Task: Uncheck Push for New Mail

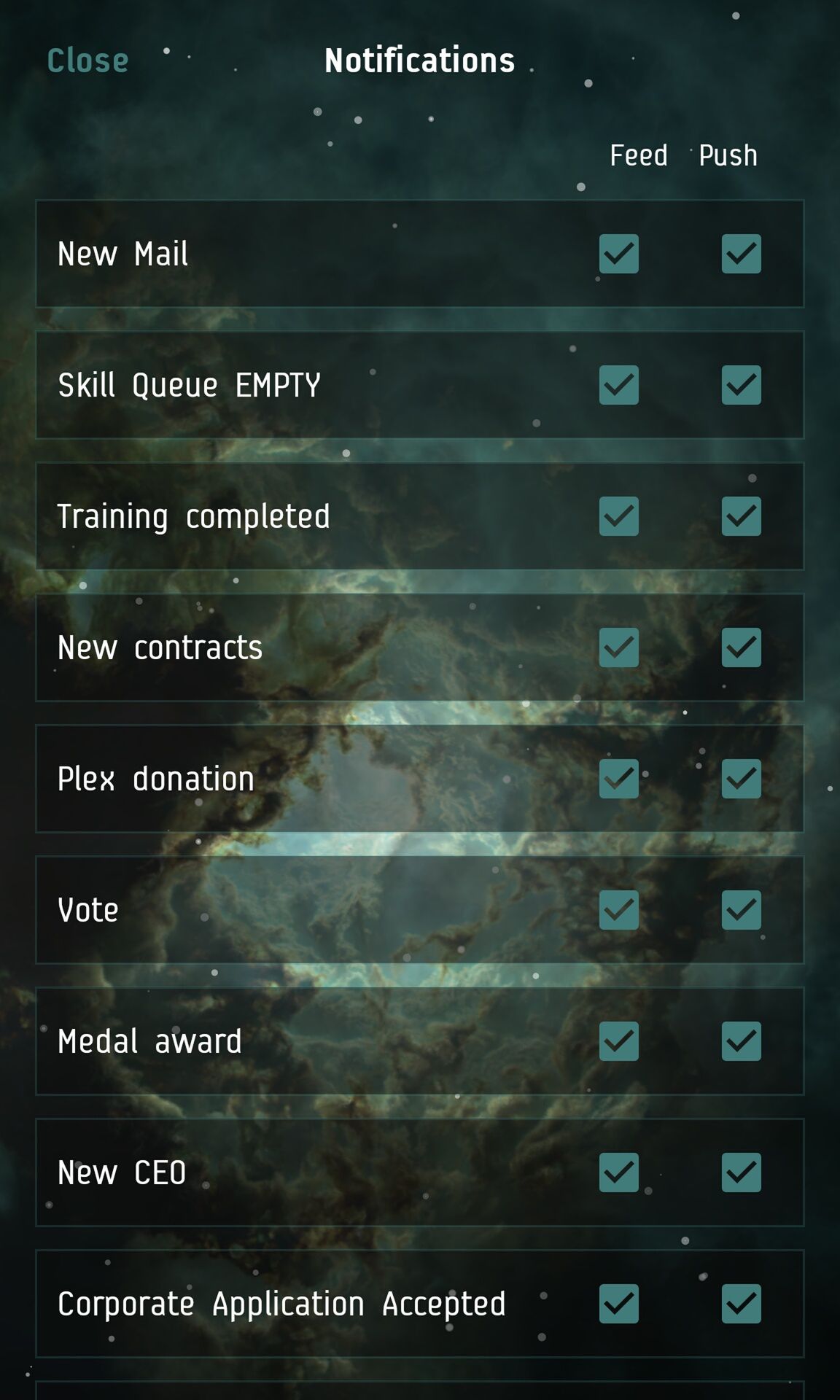Action: pos(742,254)
